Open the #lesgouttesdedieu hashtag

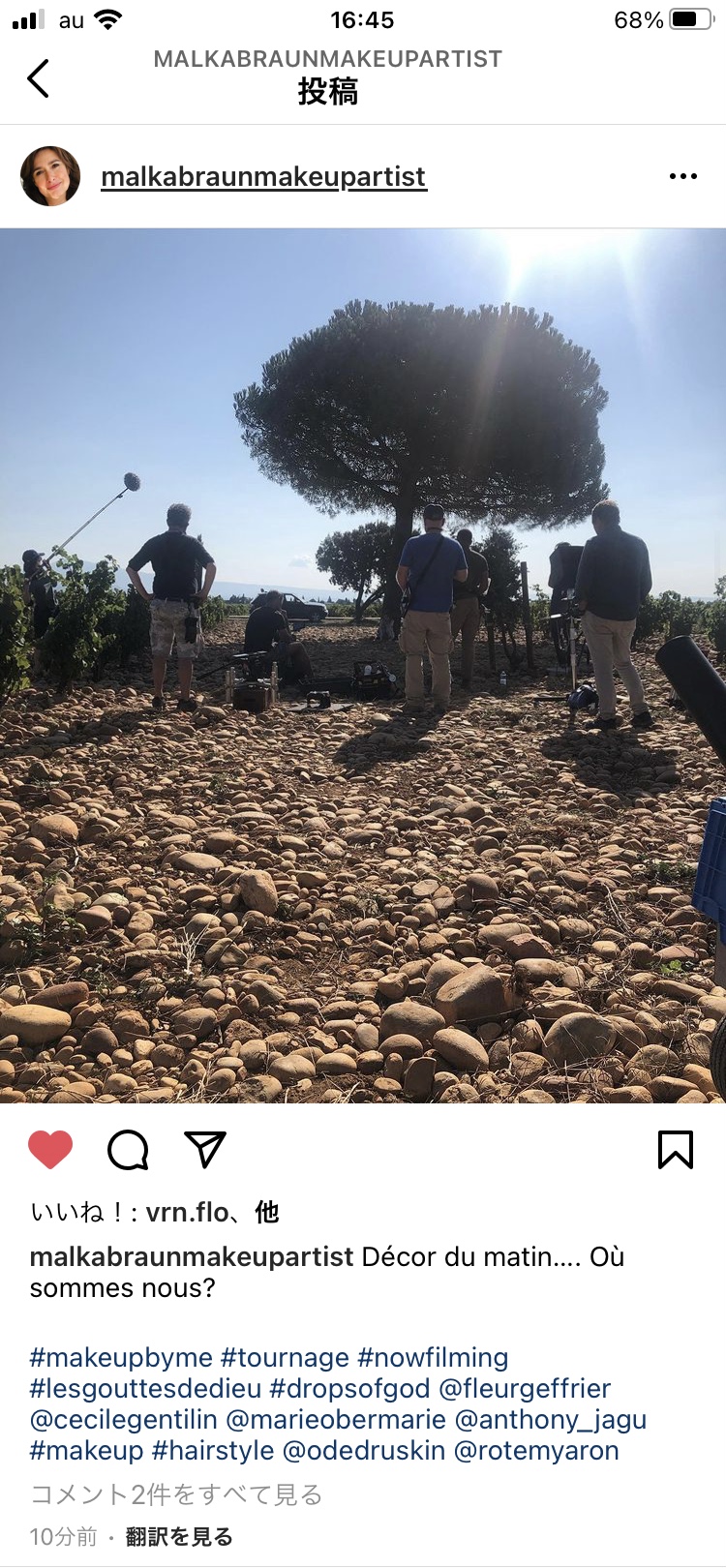(x=145, y=1389)
